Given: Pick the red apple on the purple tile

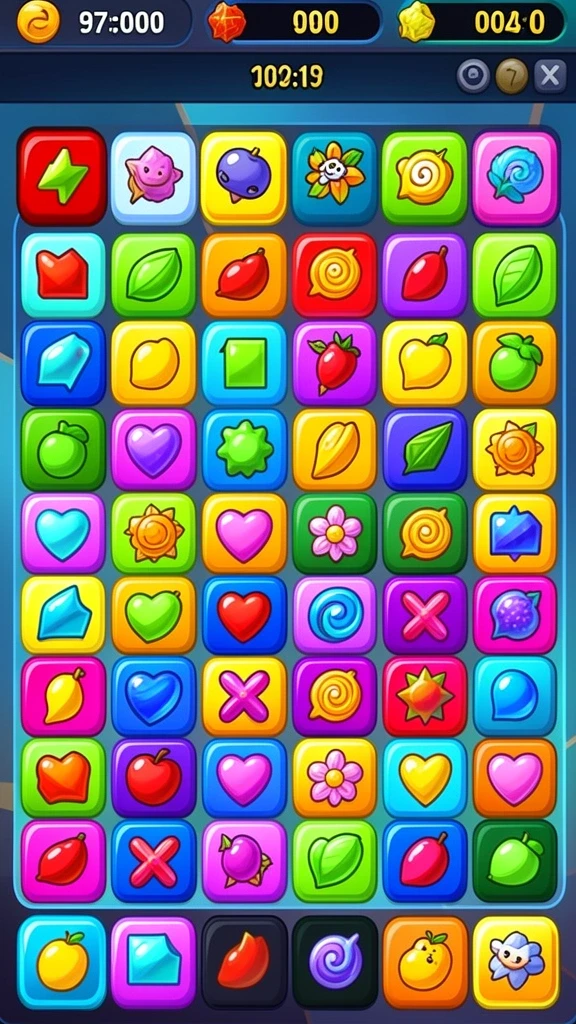Looking at the screenshot, I should 153,777.
